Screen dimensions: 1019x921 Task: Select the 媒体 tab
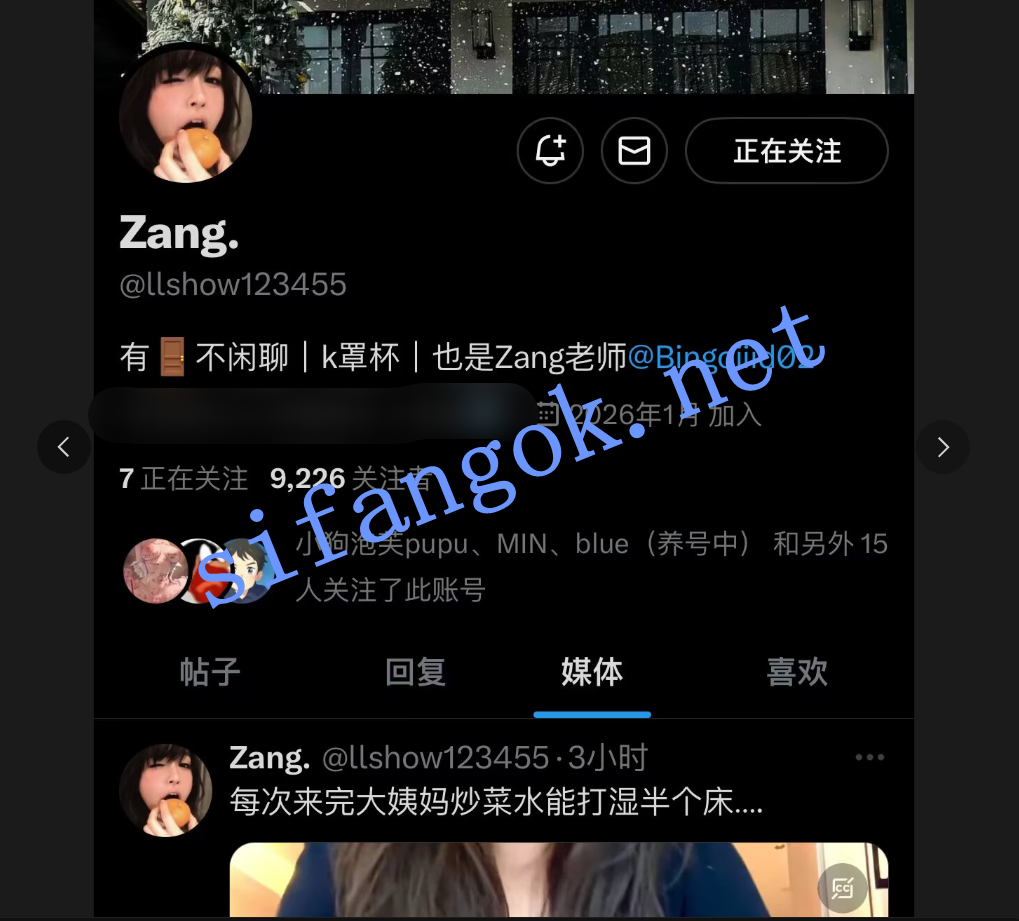coord(592,672)
